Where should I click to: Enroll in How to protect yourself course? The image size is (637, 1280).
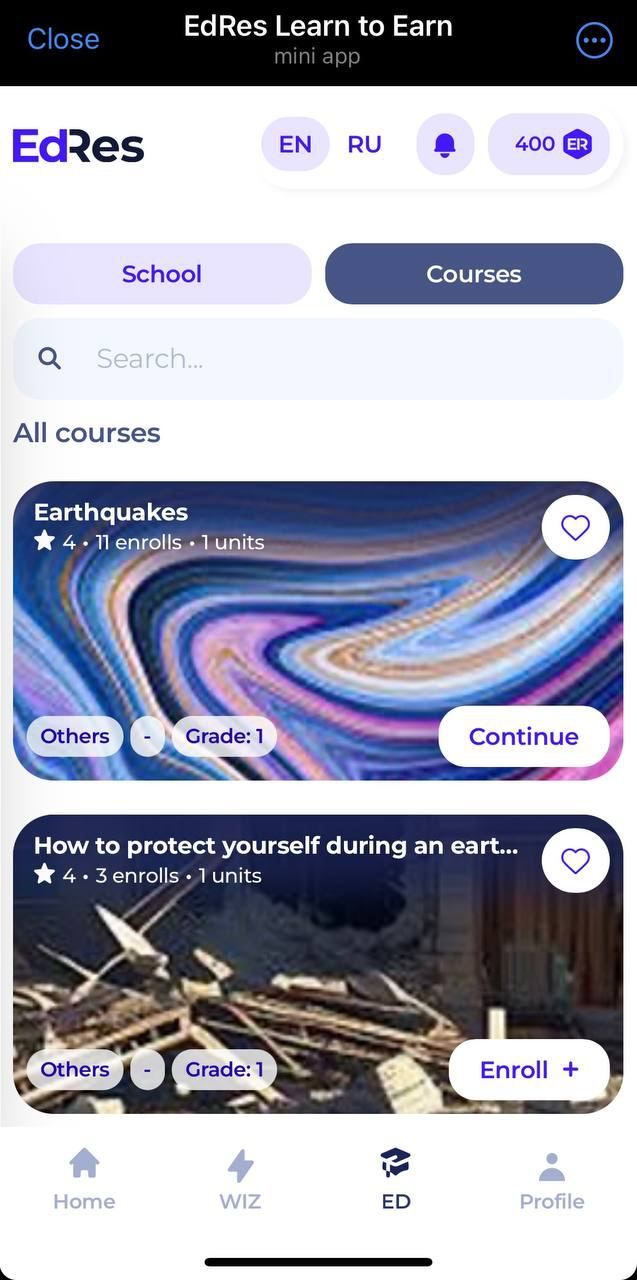click(x=529, y=1069)
